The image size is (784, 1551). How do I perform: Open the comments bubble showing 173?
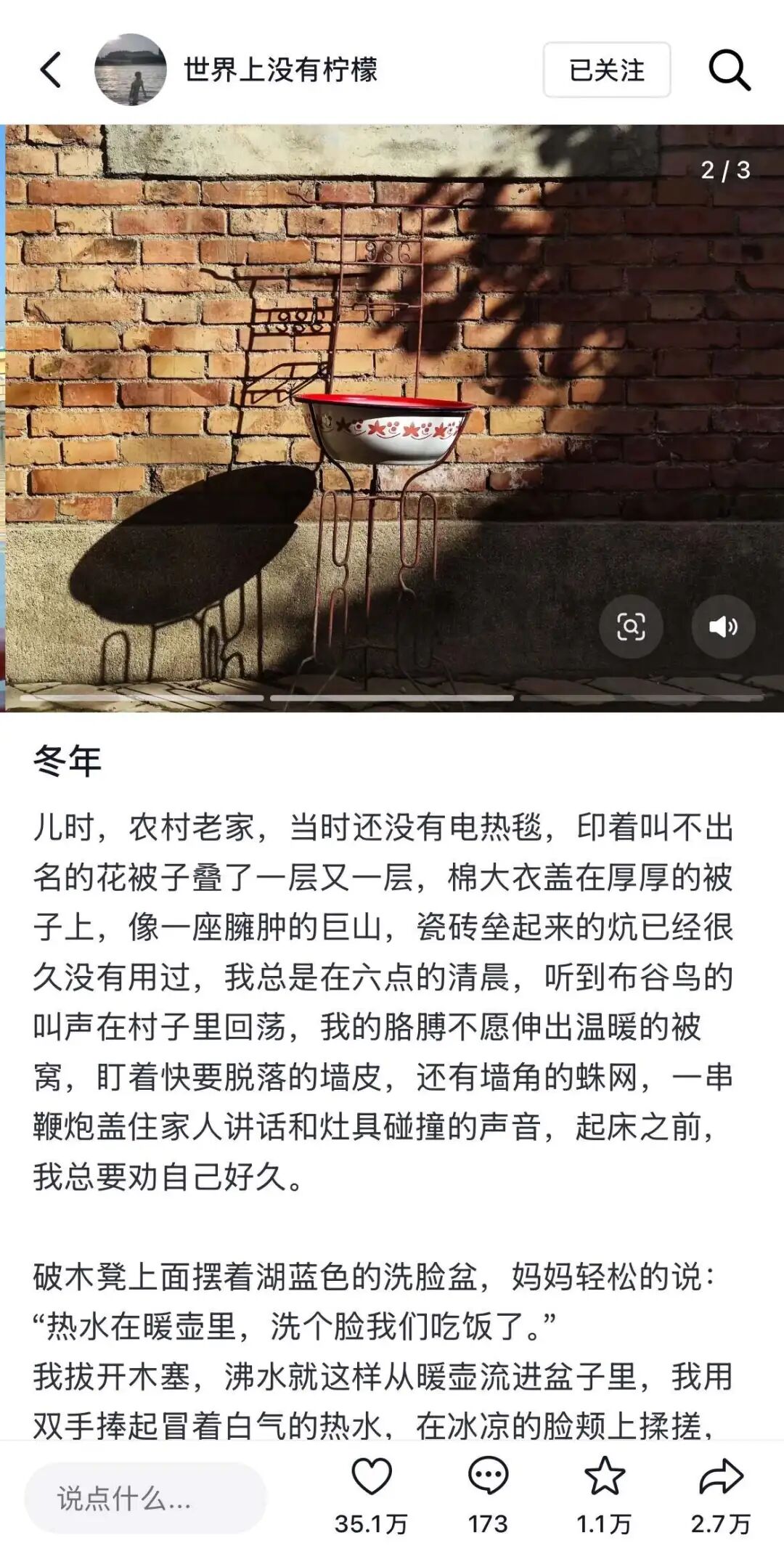tap(488, 1478)
